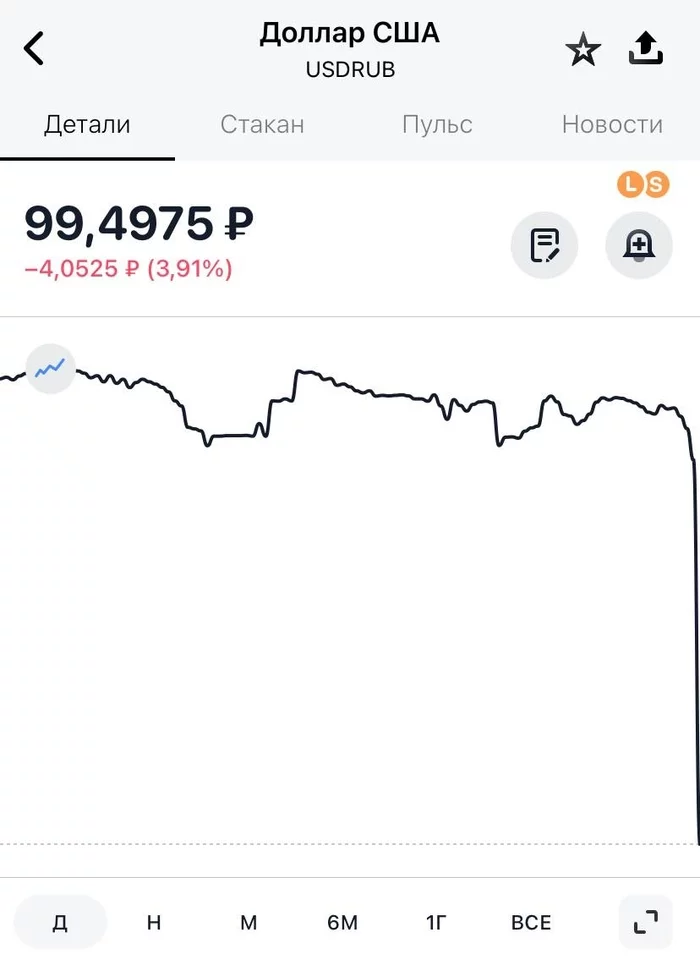Viewport: 700px width, 960px height.
Task: Select the Д daily chart period
Action: (60, 922)
